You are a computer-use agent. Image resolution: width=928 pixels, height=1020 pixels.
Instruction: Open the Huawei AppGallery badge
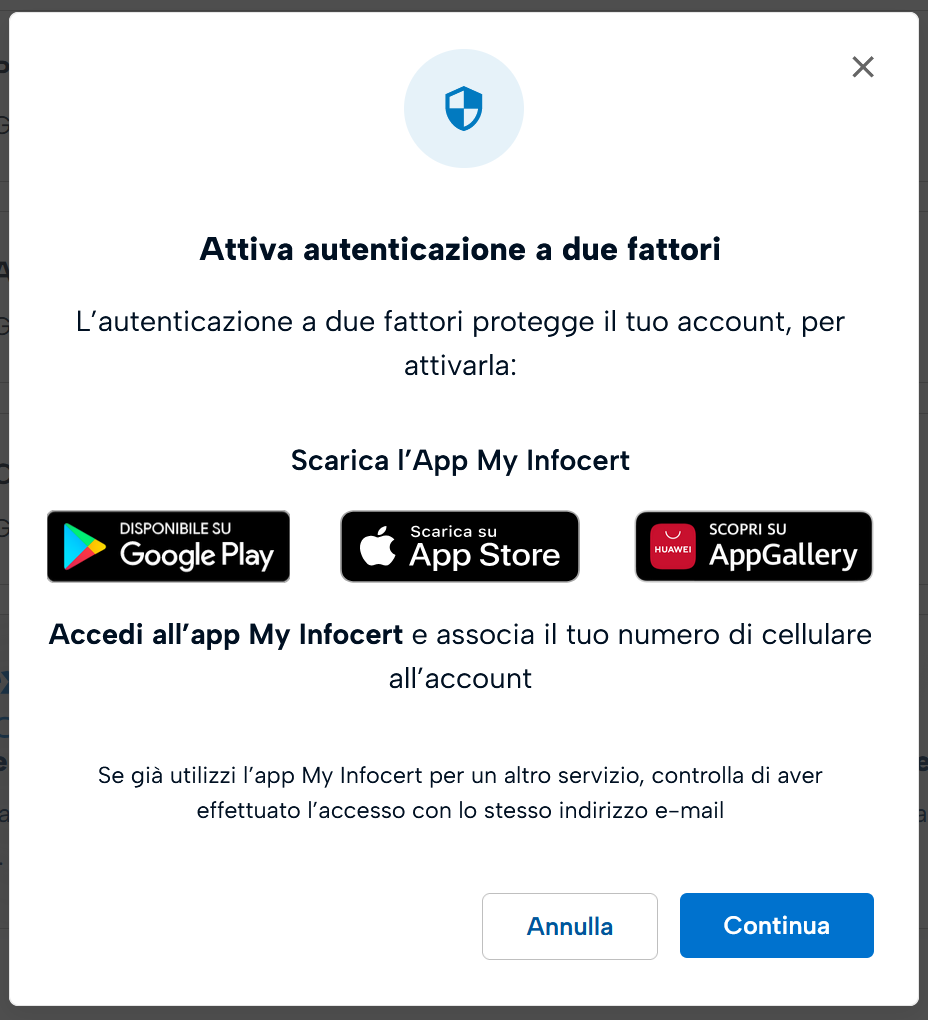753,546
